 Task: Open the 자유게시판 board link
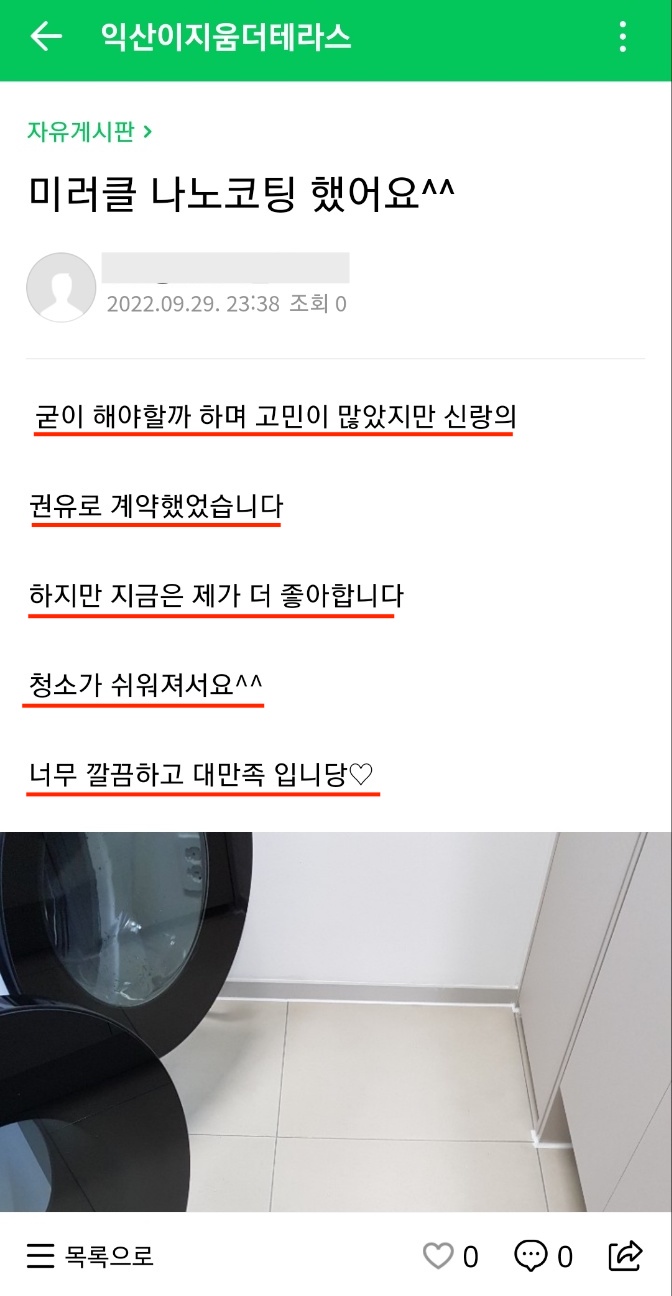pyautogui.click(x=90, y=131)
